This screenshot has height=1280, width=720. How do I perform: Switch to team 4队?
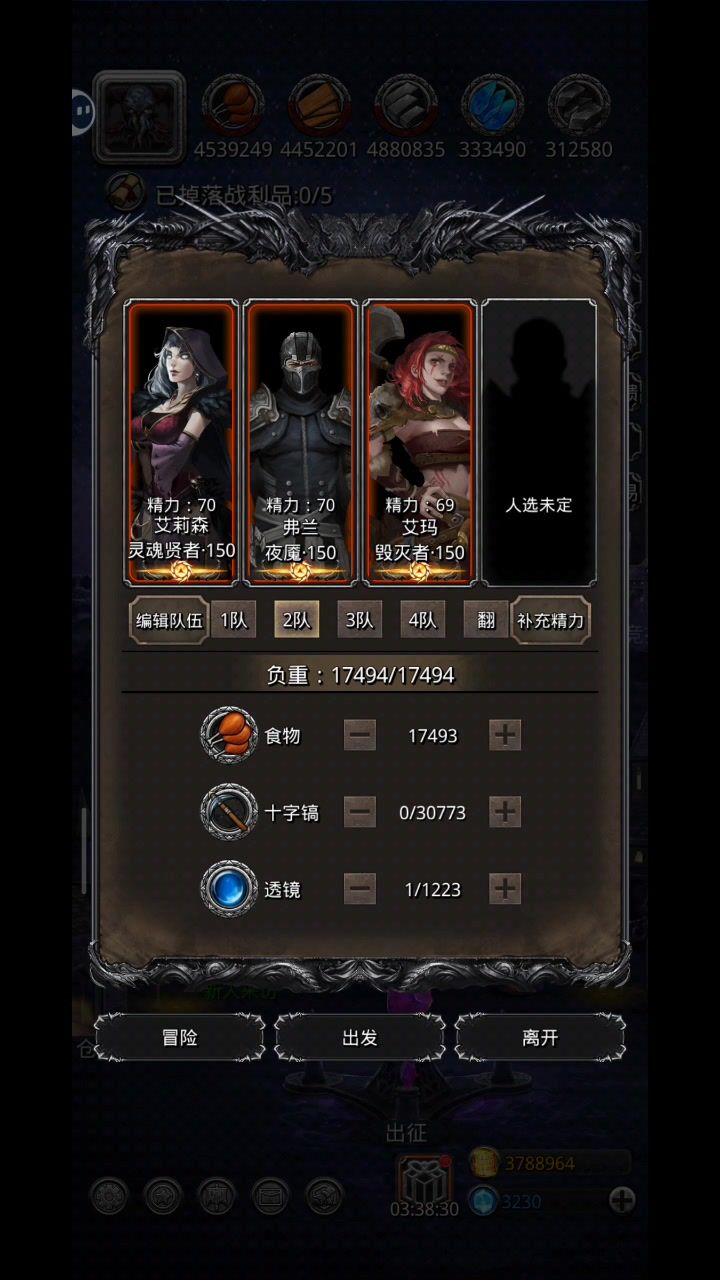click(x=422, y=620)
